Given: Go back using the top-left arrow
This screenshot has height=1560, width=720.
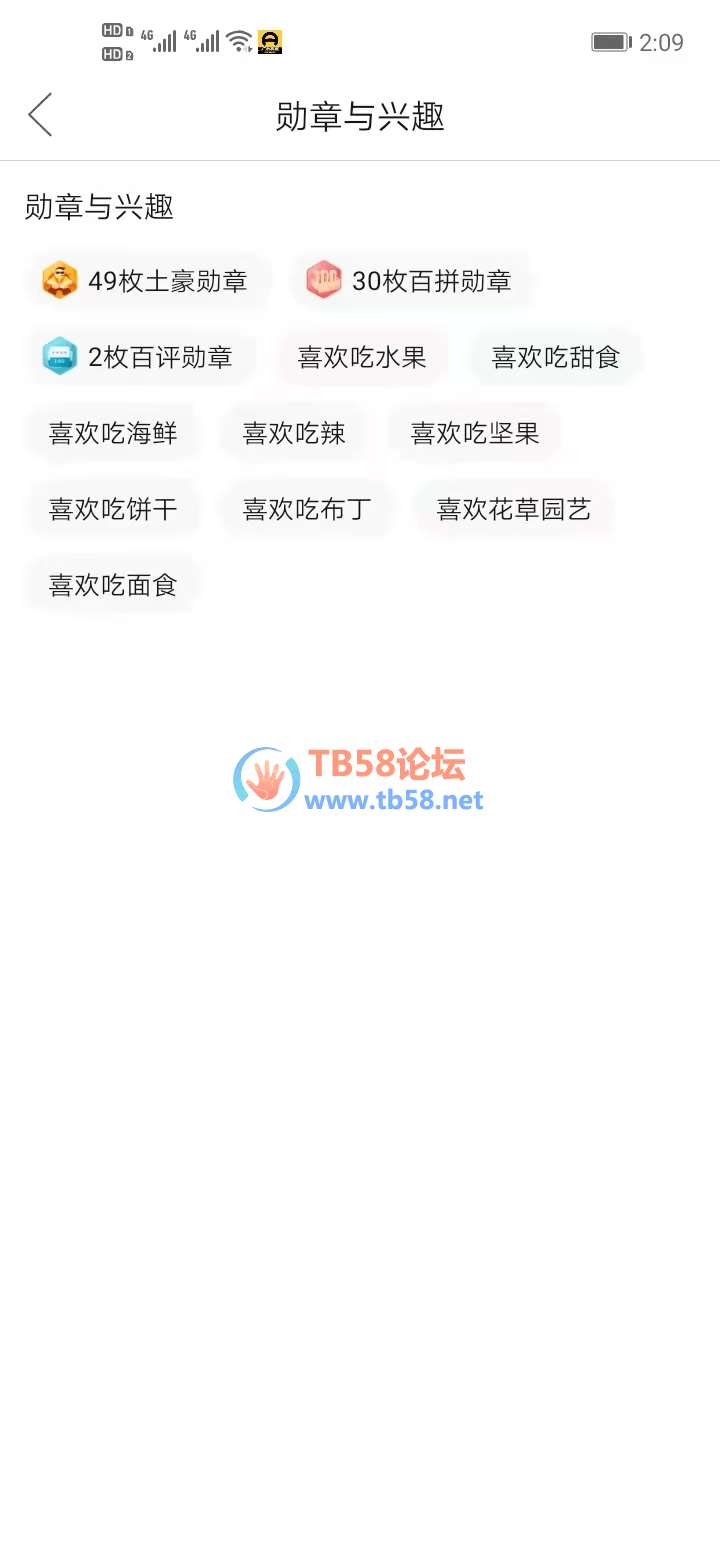Looking at the screenshot, I should 40,115.
